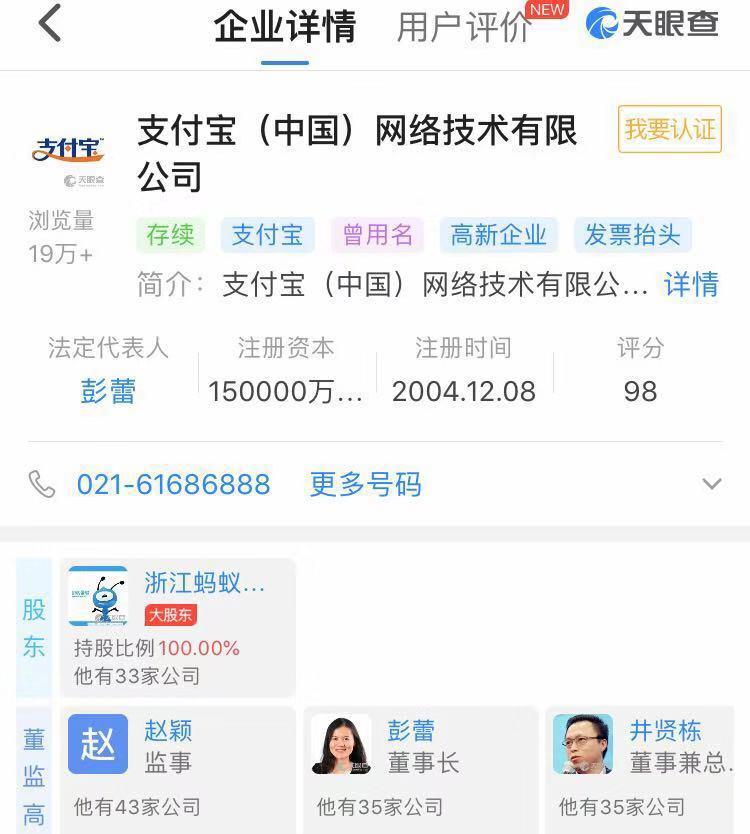Open the 曾用名 tag

tap(377, 235)
